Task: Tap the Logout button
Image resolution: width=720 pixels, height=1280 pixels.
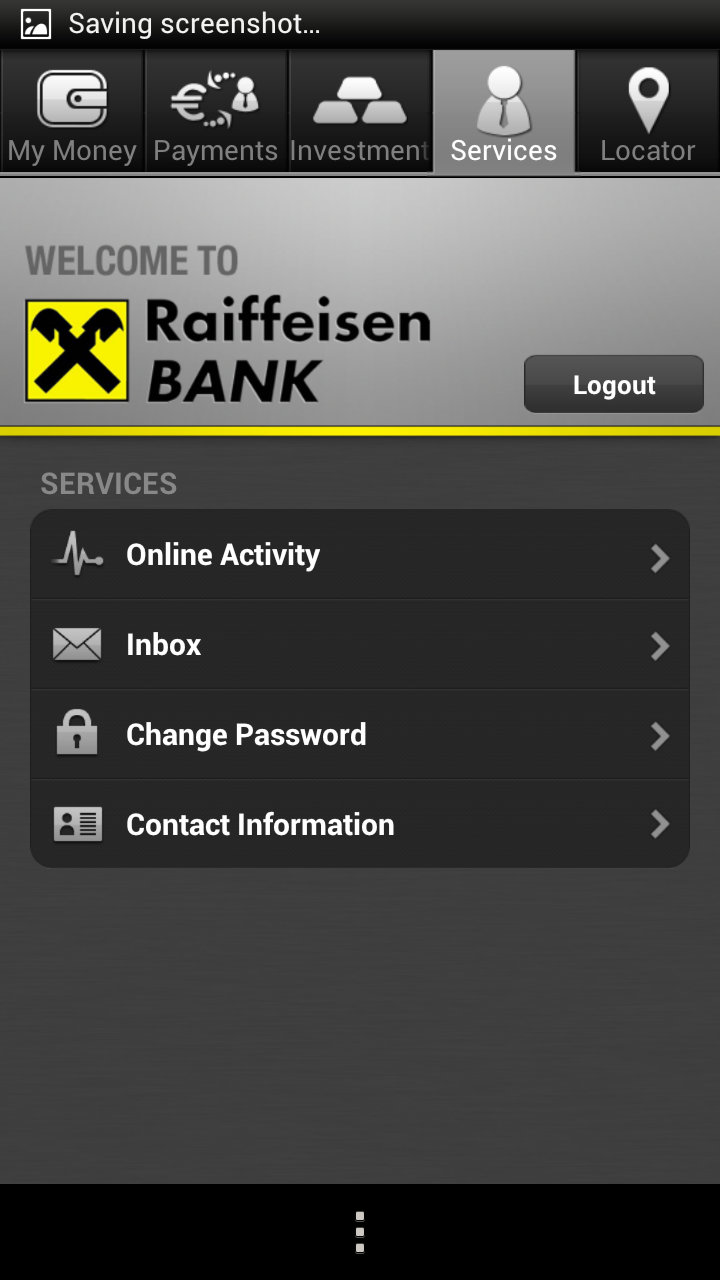Action: tap(614, 384)
